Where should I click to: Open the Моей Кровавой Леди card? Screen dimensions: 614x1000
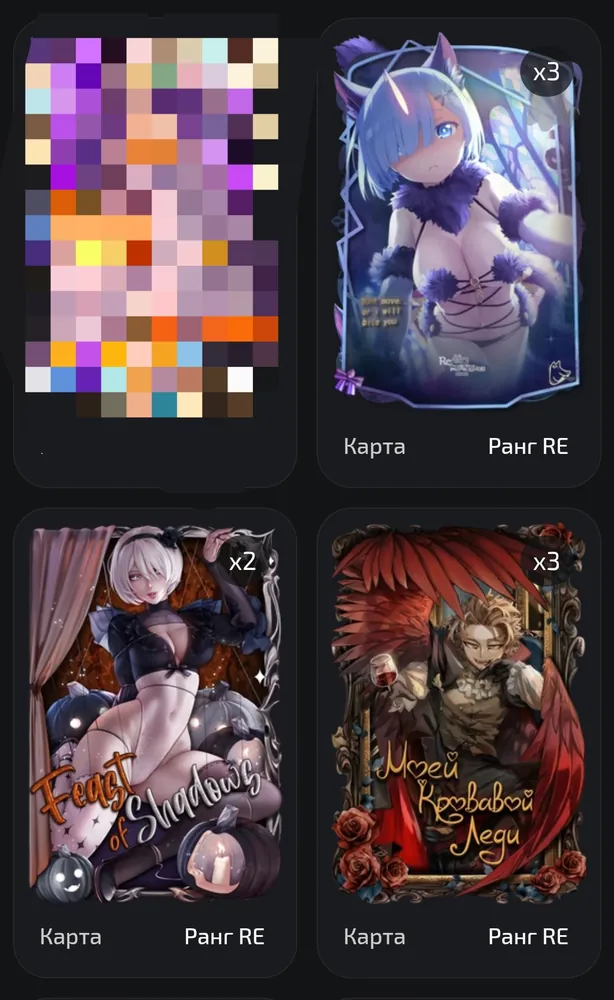click(458, 743)
